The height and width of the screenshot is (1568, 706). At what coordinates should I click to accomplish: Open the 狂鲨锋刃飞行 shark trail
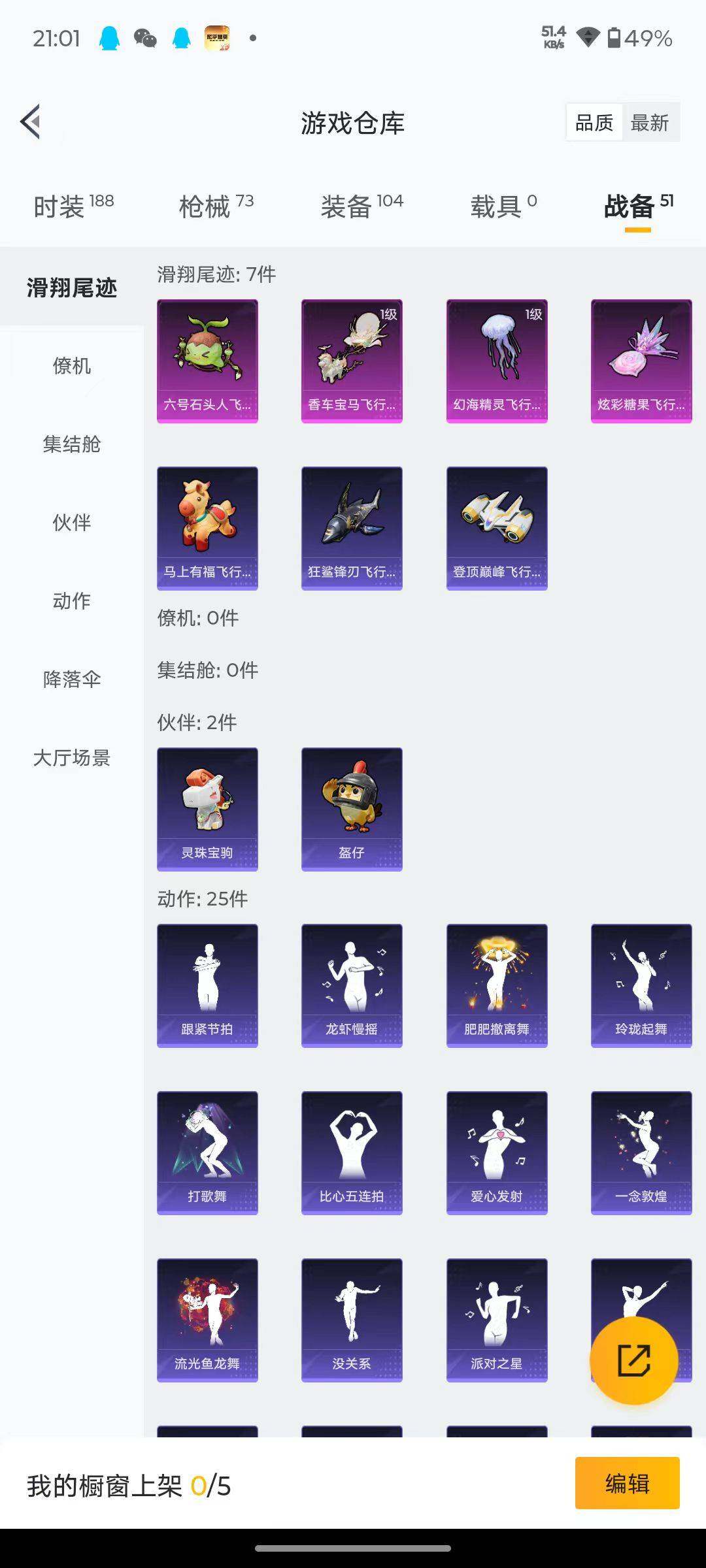pyautogui.click(x=352, y=528)
